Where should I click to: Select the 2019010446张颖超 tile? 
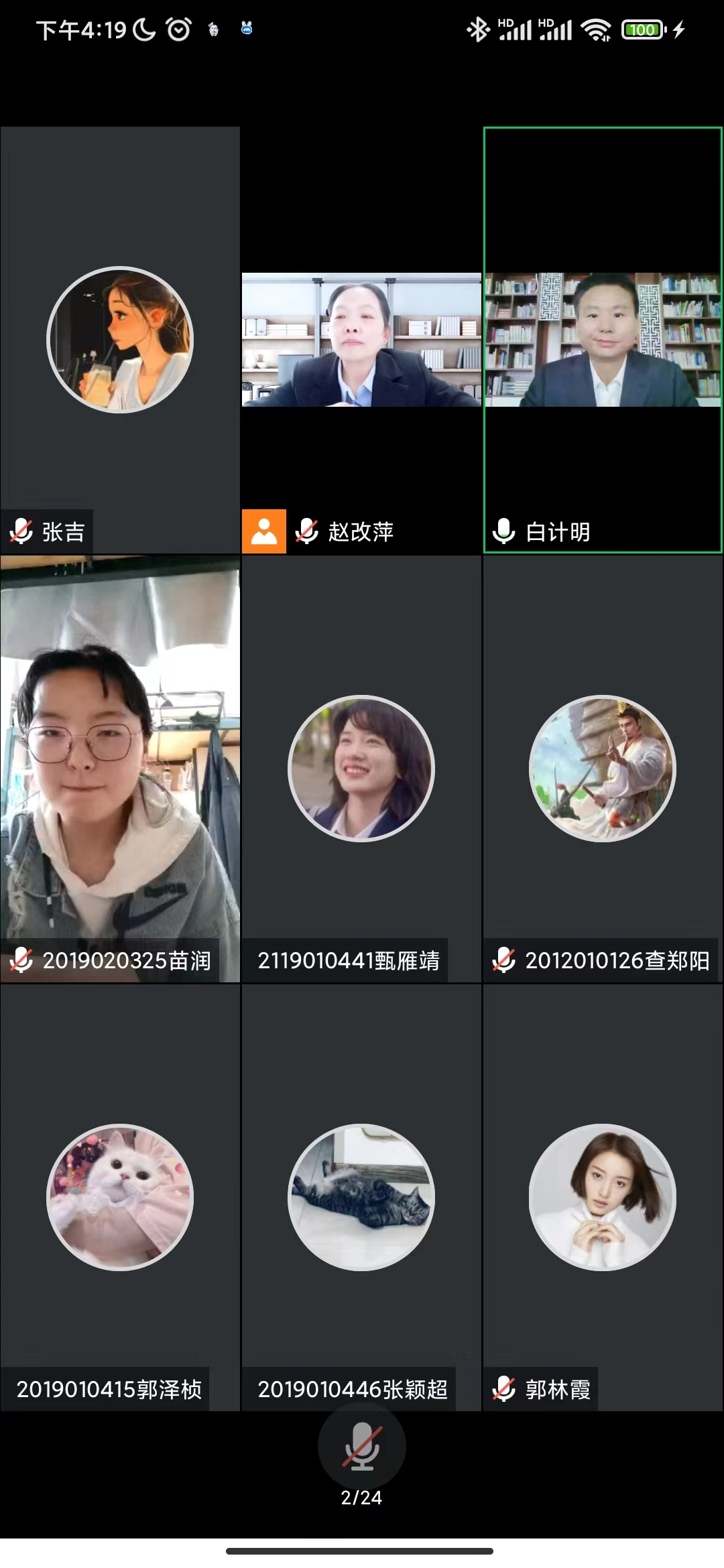[361, 1197]
